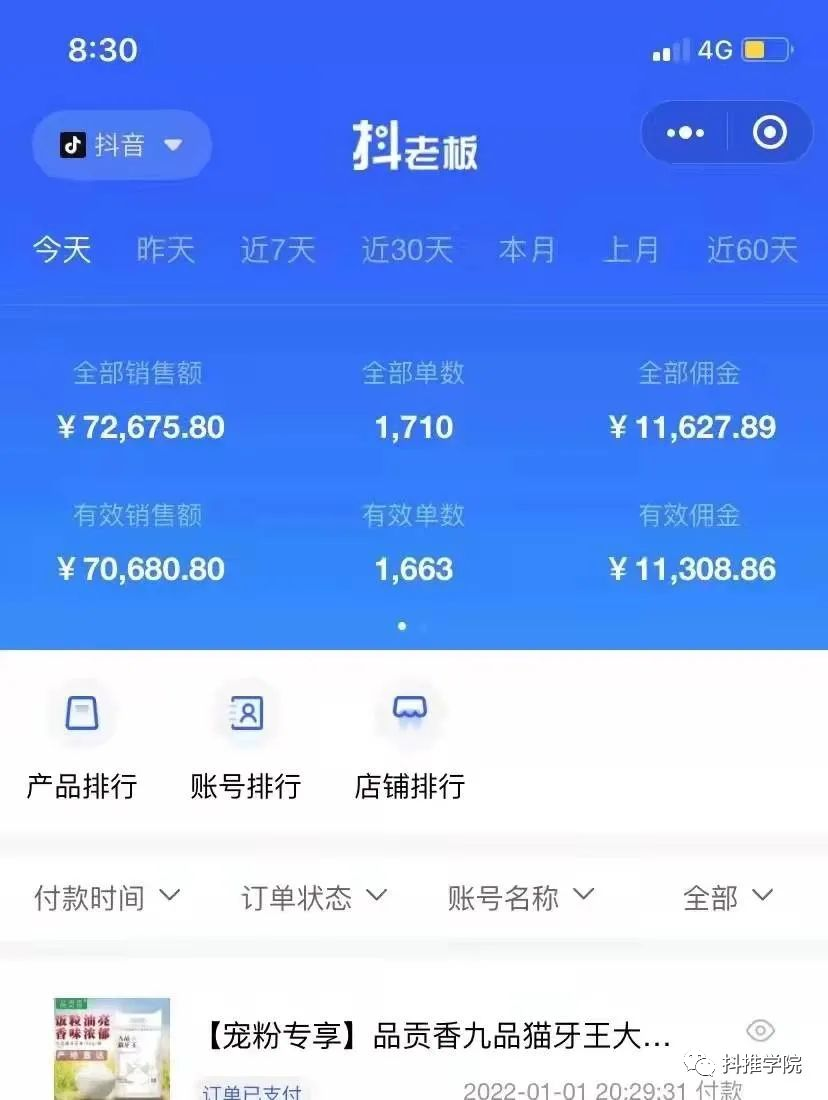Image resolution: width=828 pixels, height=1100 pixels.
Task: Open the 抖音 platform dropdown
Action: [122, 145]
